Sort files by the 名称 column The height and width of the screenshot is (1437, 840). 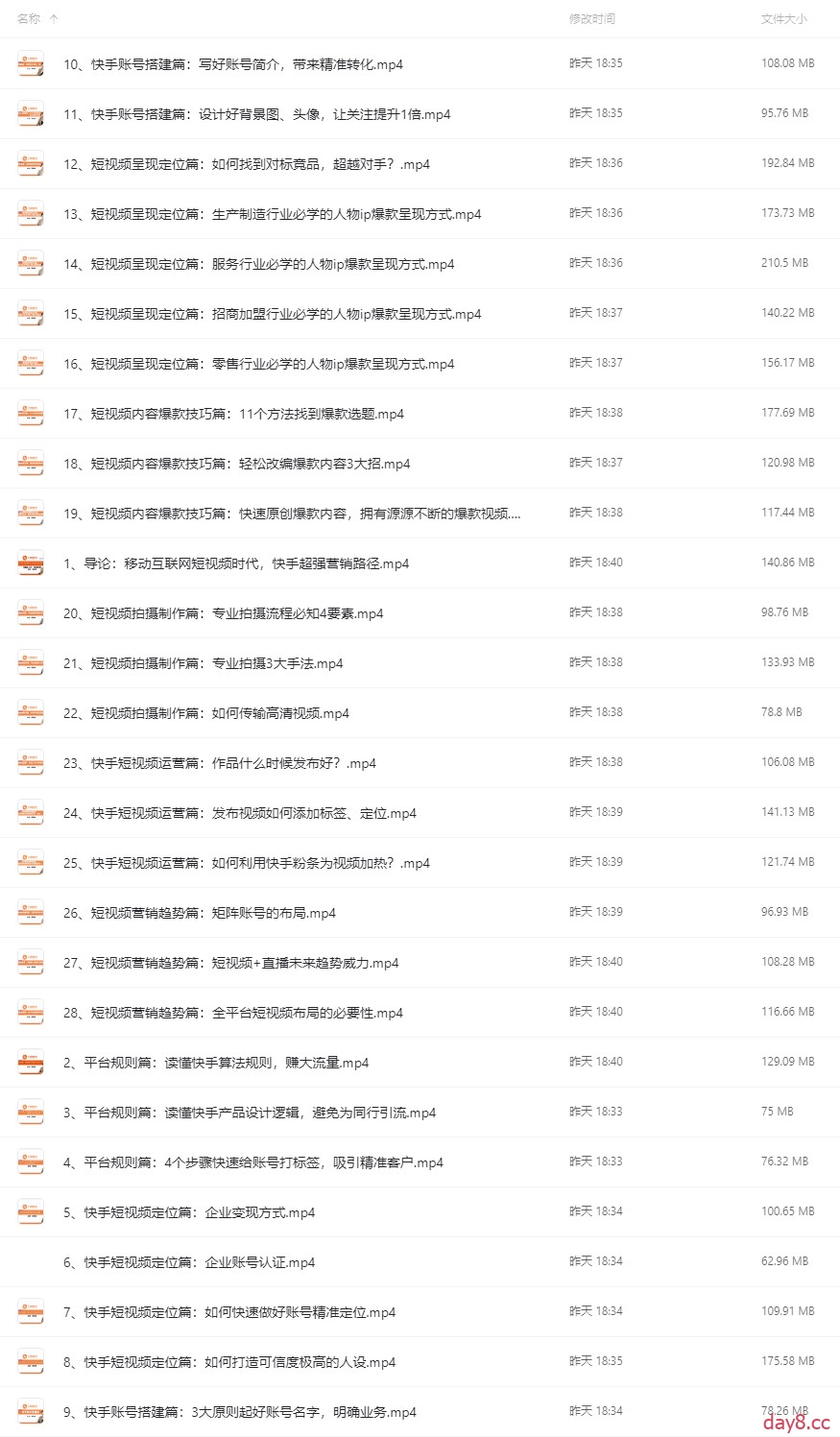pyautogui.click(x=29, y=18)
